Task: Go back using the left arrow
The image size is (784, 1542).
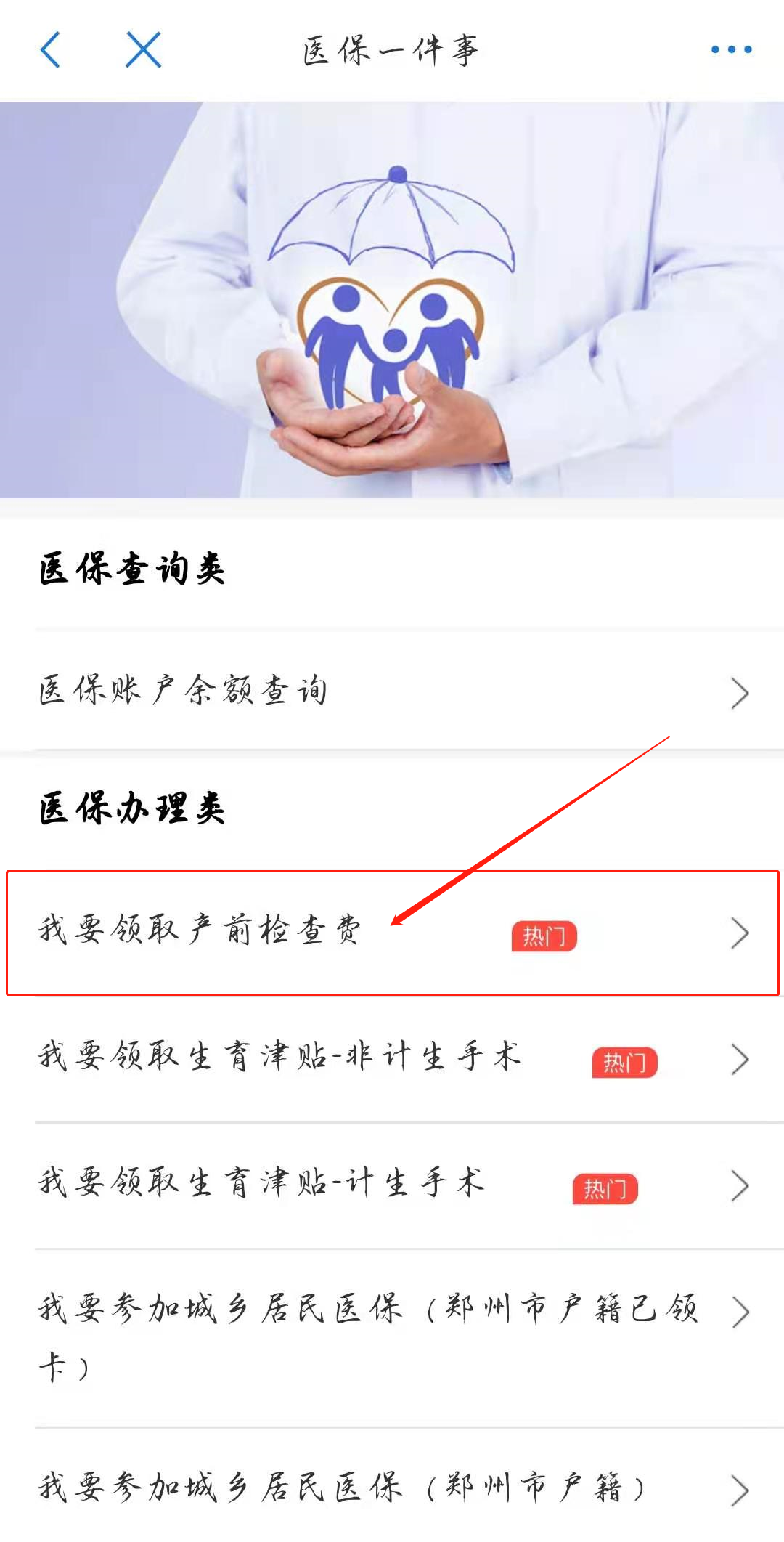Action: pyautogui.click(x=50, y=50)
